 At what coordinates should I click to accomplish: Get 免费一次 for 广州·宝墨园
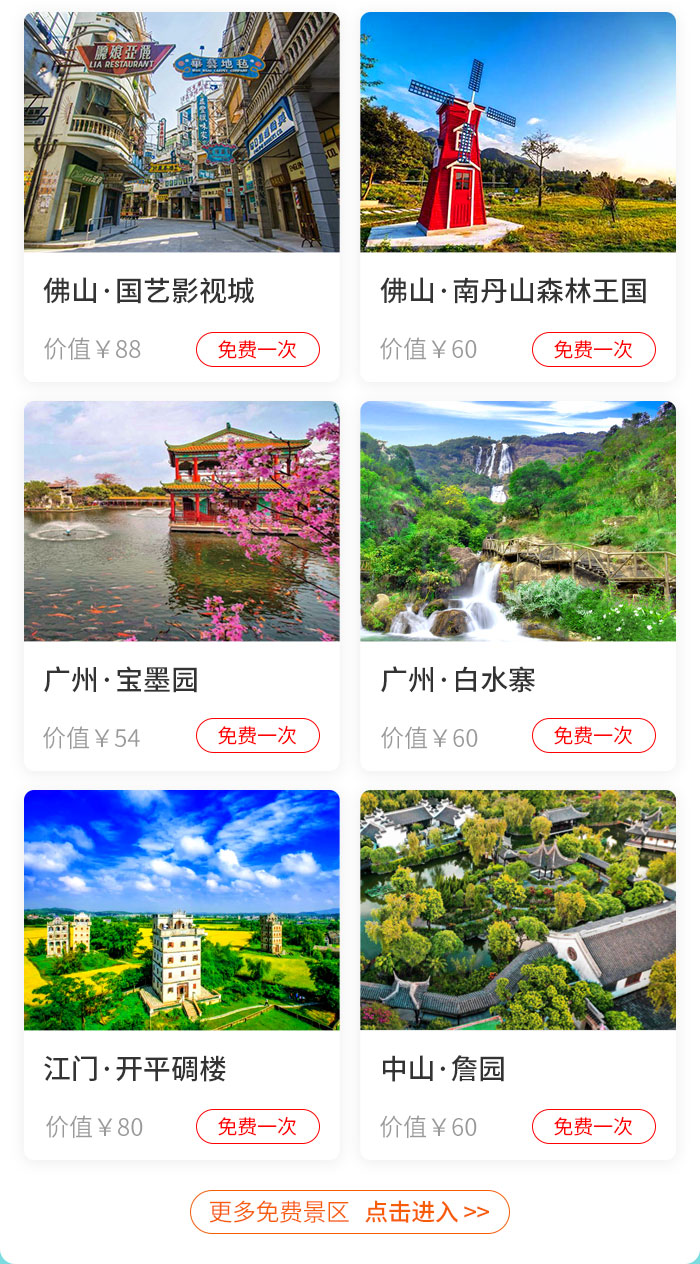click(257, 735)
